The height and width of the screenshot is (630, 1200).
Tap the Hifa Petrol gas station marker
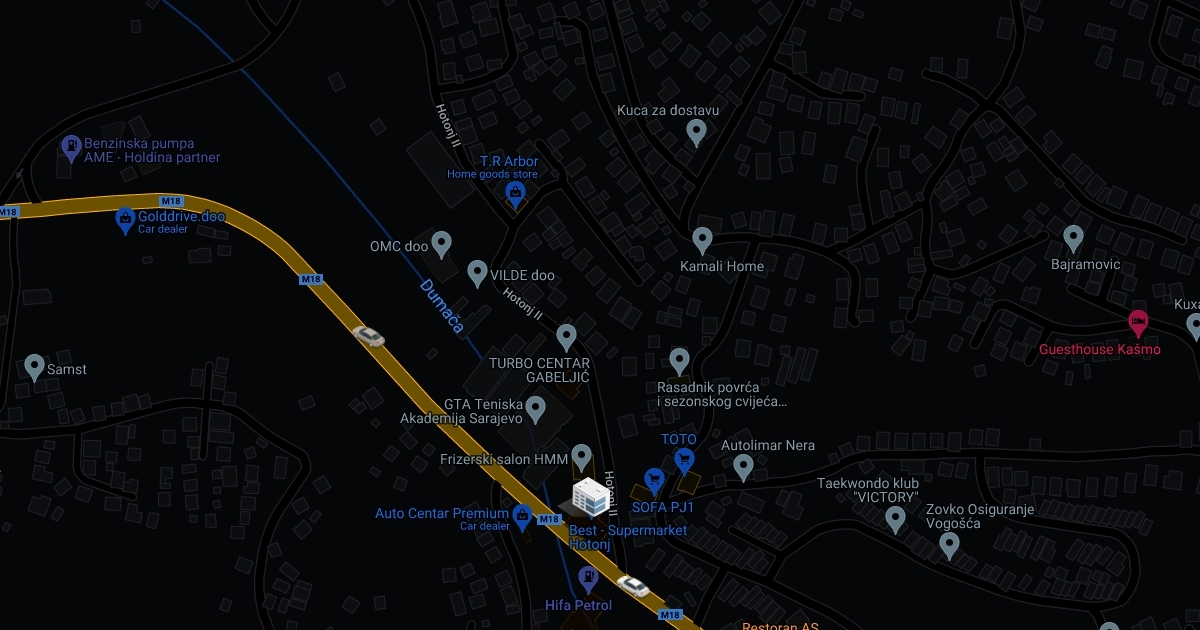coord(588,578)
